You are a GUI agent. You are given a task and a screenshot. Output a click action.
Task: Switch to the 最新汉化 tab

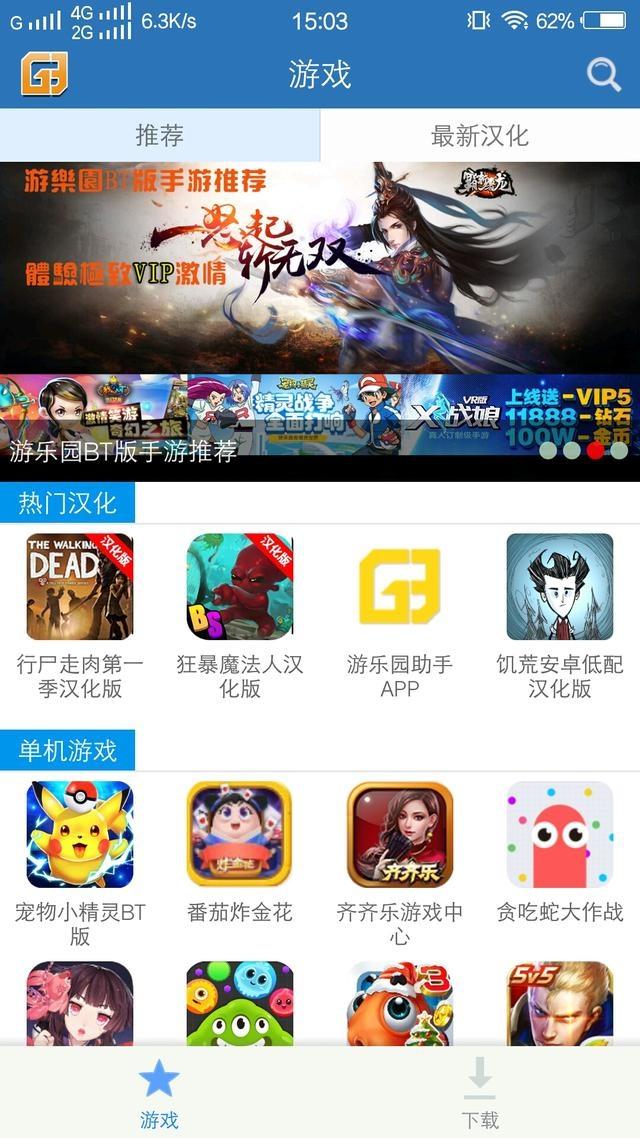tap(480, 135)
